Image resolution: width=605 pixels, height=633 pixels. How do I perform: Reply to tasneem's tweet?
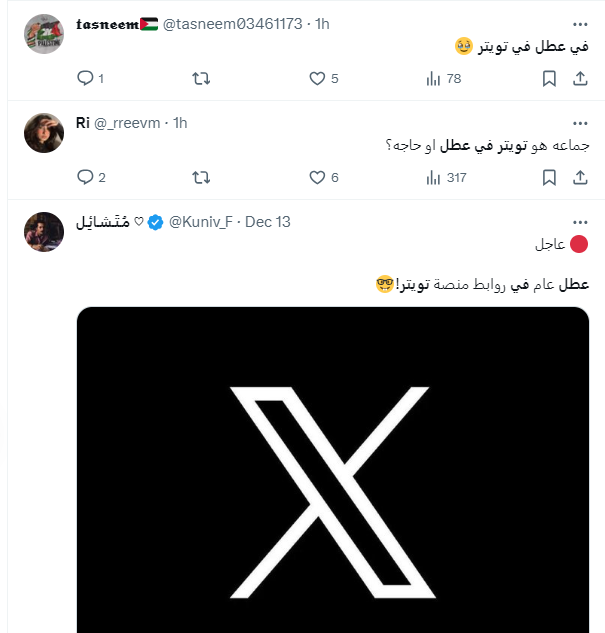(85, 78)
